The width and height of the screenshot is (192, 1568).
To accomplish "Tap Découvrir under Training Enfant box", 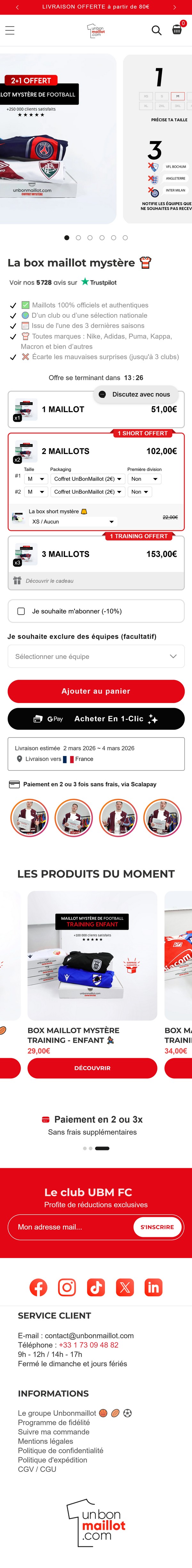I will pyautogui.click(x=92, y=1068).
